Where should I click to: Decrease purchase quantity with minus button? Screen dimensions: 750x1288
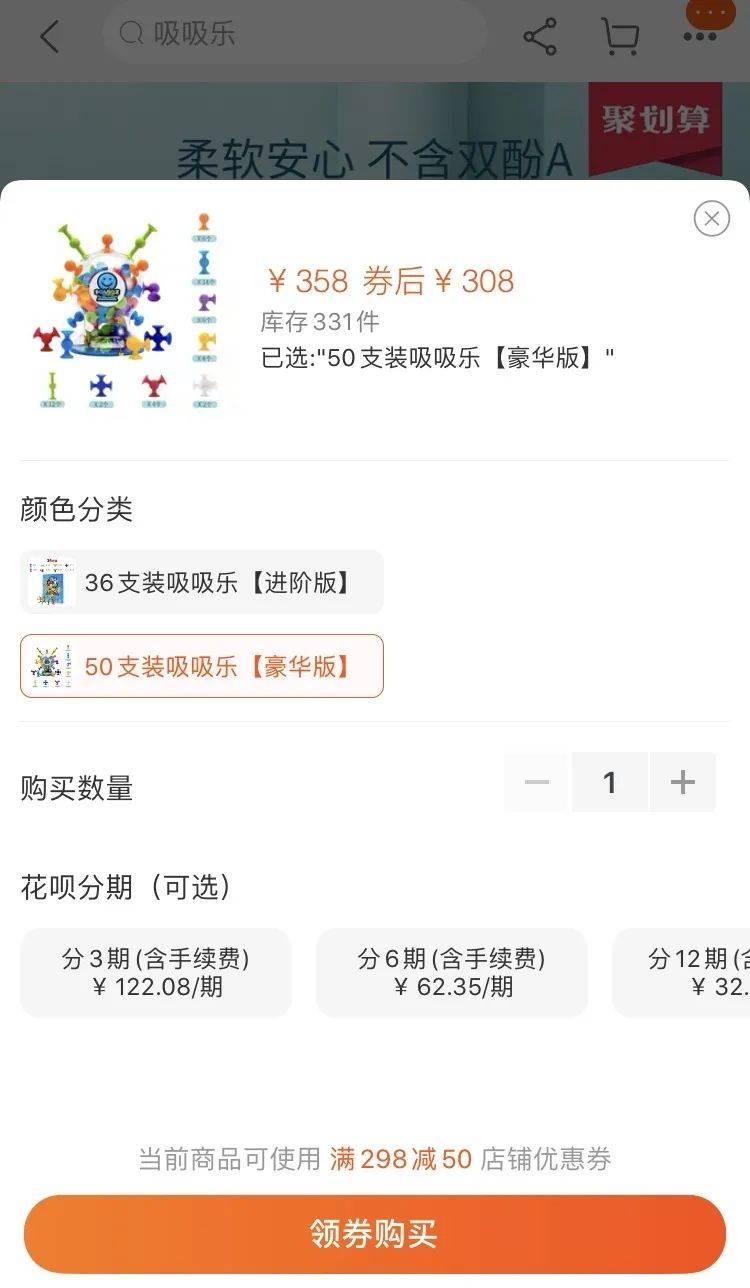[x=537, y=782]
